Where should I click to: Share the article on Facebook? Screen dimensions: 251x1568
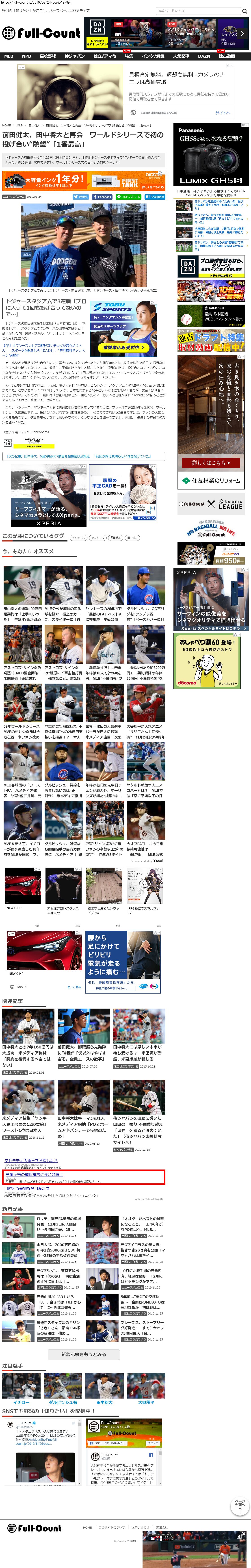pyautogui.click(x=103, y=197)
